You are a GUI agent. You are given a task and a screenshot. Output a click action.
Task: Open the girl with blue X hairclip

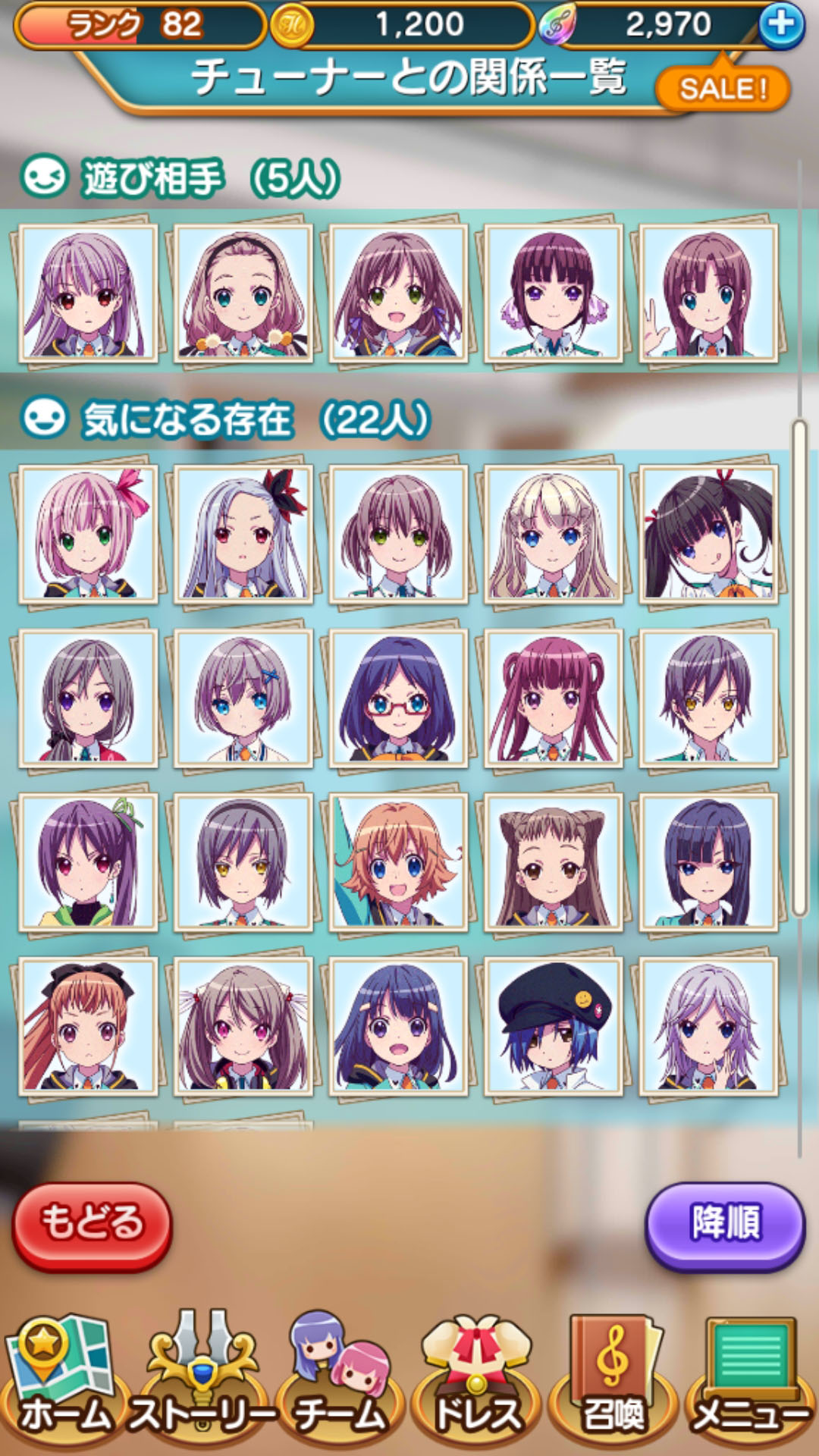[243, 698]
